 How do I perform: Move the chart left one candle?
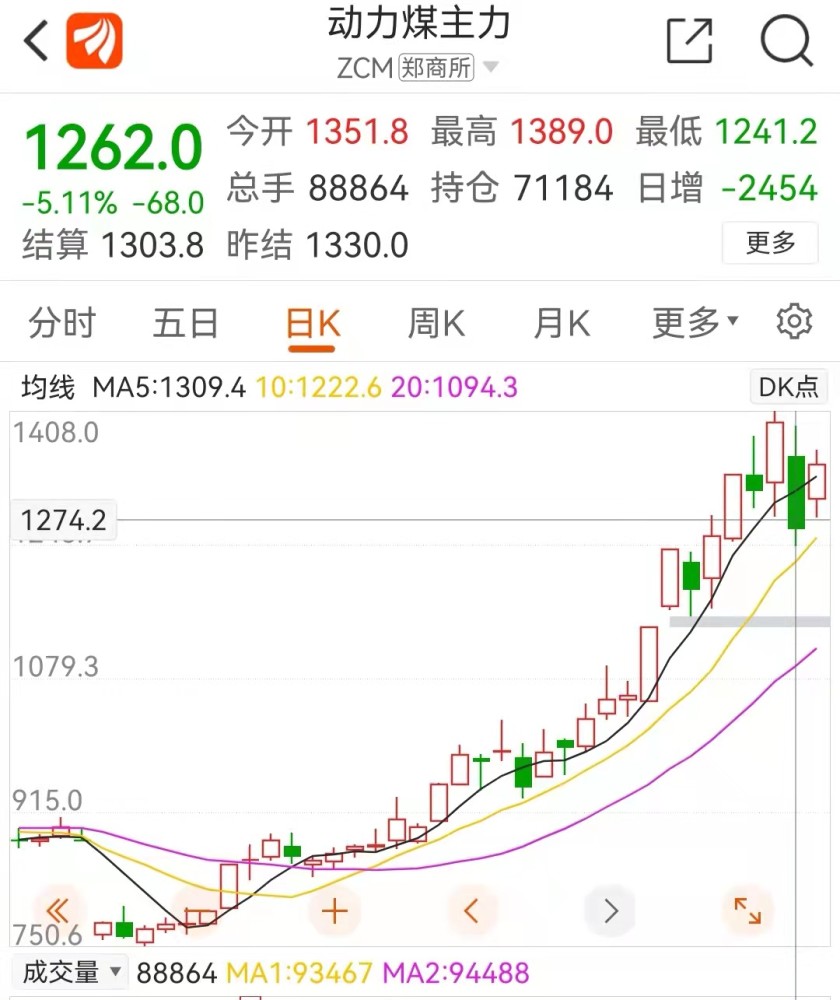click(x=472, y=910)
